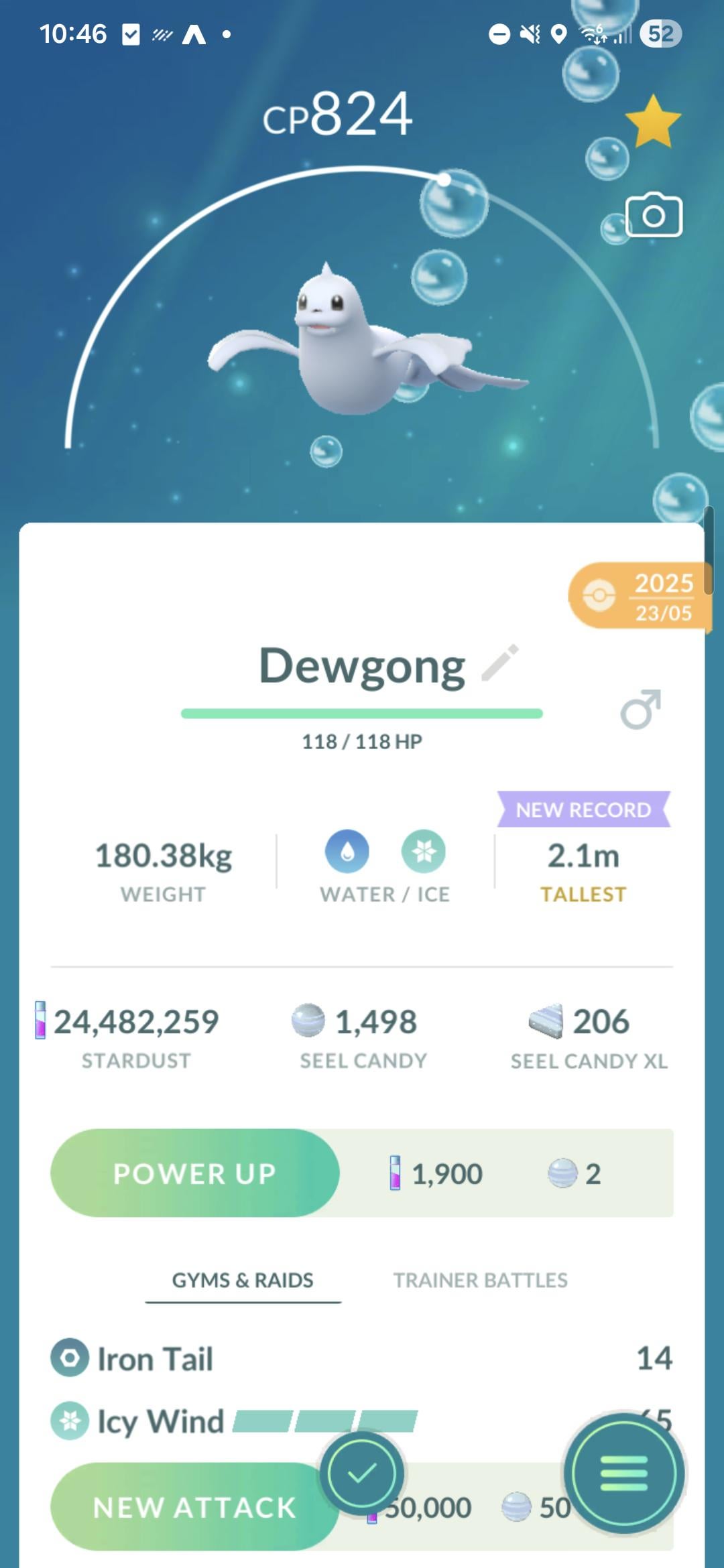
Task: Open the Pokémon options menu button
Action: pyautogui.click(x=624, y=1473)
